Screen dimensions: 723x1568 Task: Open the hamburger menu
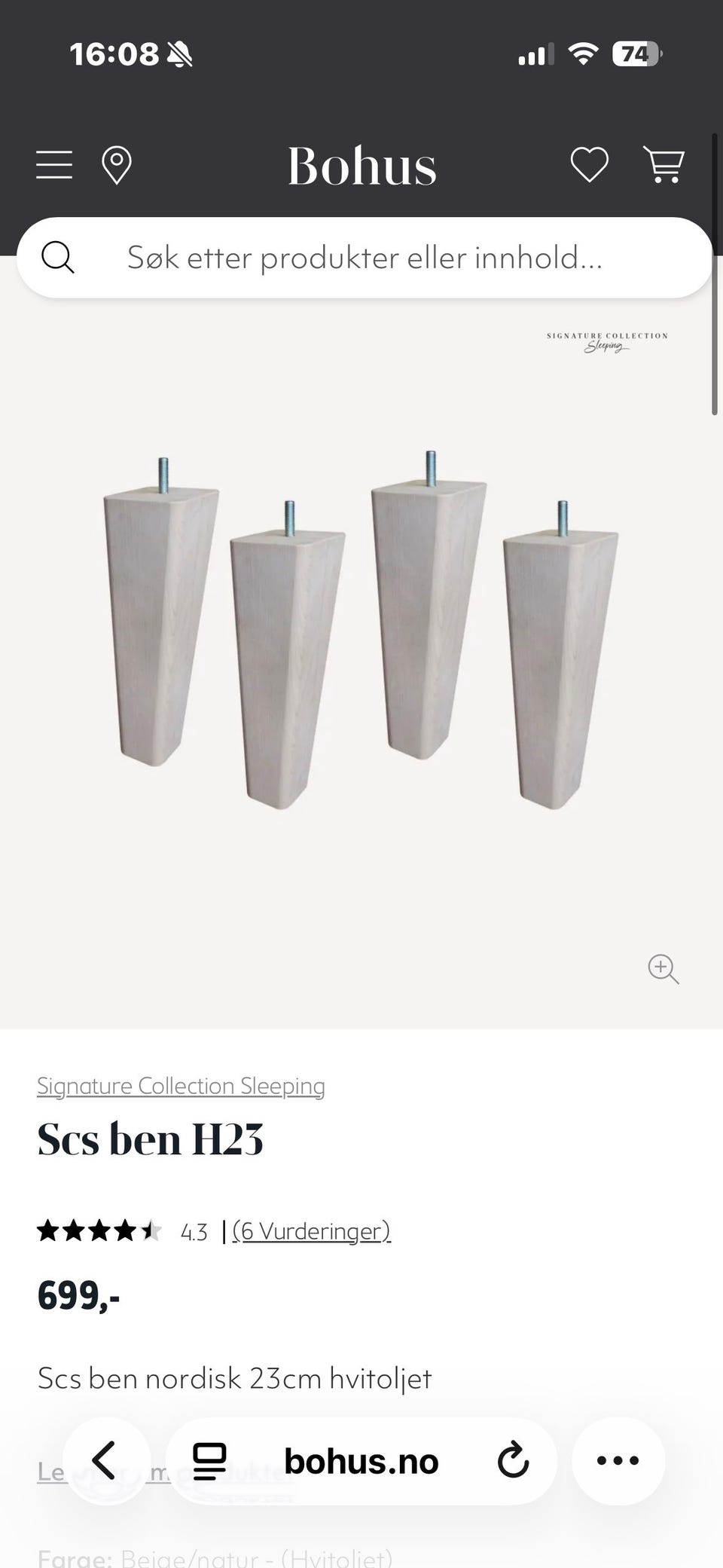(54, 165)
